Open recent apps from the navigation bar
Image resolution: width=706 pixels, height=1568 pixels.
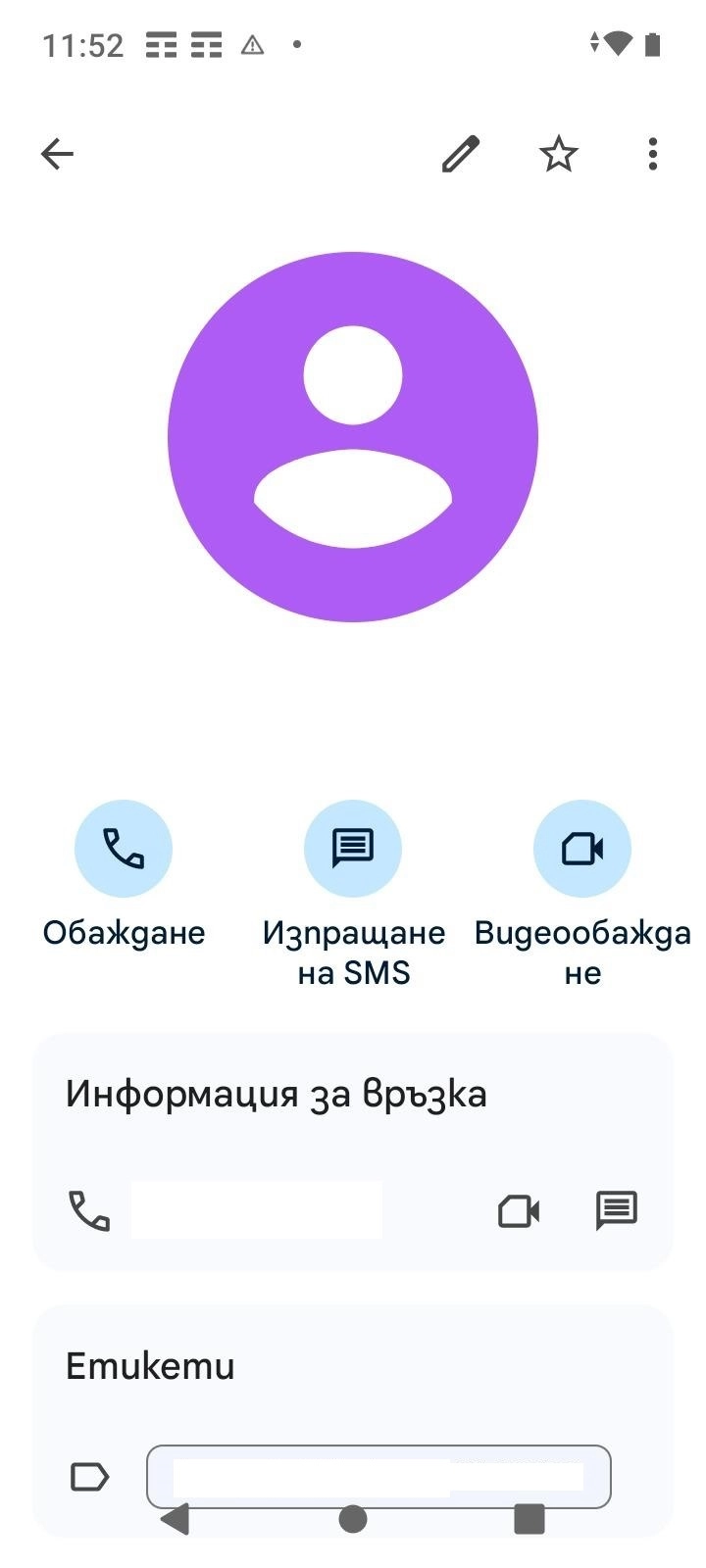coord(529,1519)
